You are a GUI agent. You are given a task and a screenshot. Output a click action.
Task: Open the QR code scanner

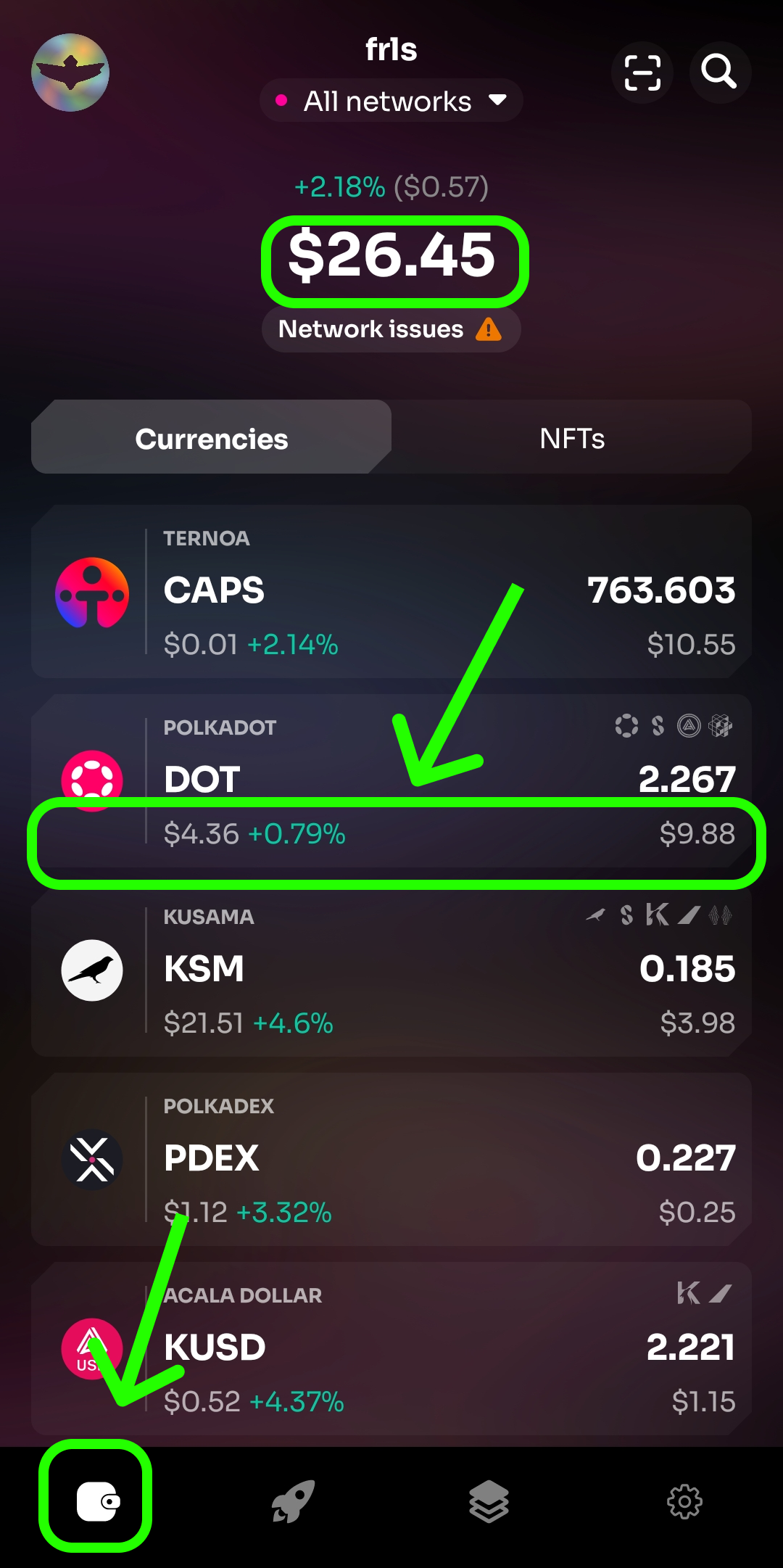(642, 73)
